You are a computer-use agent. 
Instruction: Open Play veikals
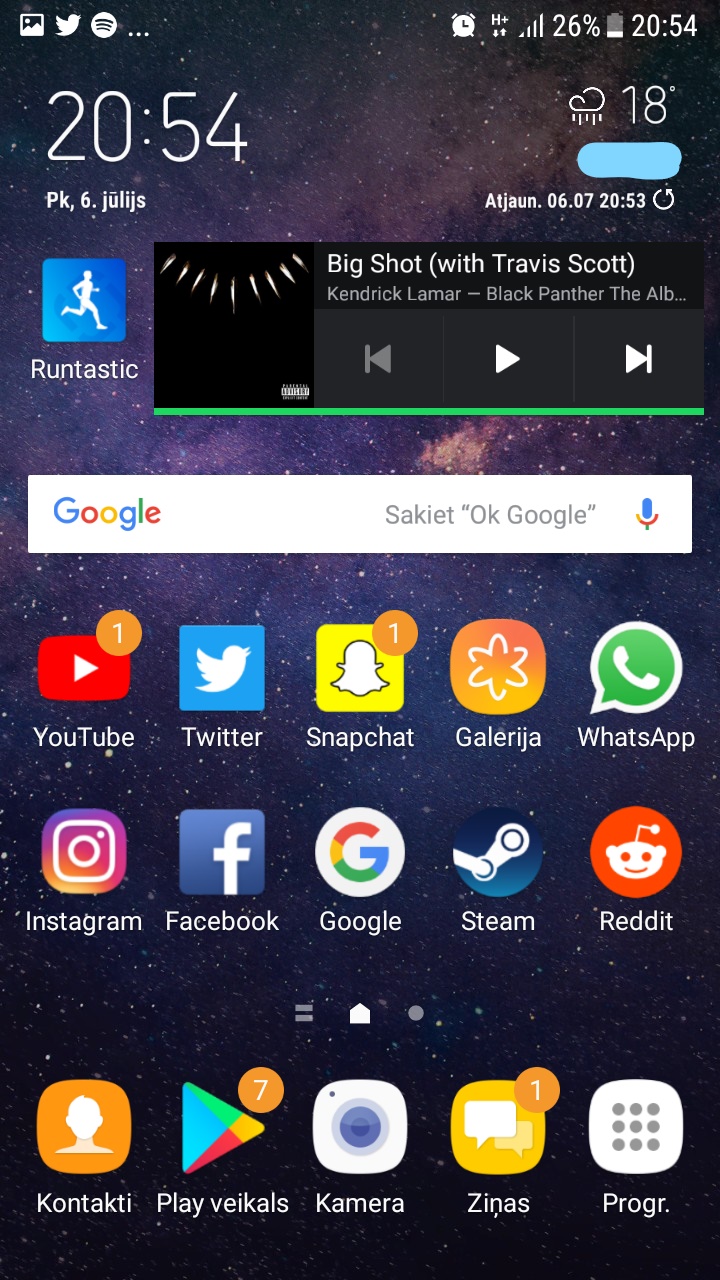click(222, 1127)
